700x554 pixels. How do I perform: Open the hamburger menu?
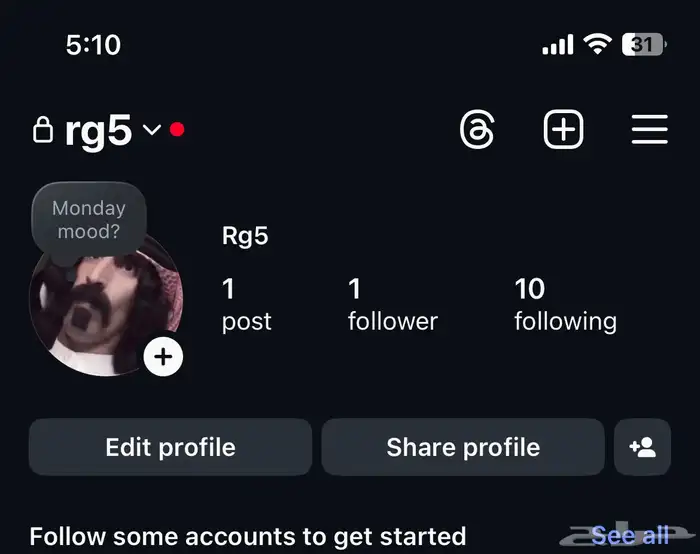(x=650, y=130)
